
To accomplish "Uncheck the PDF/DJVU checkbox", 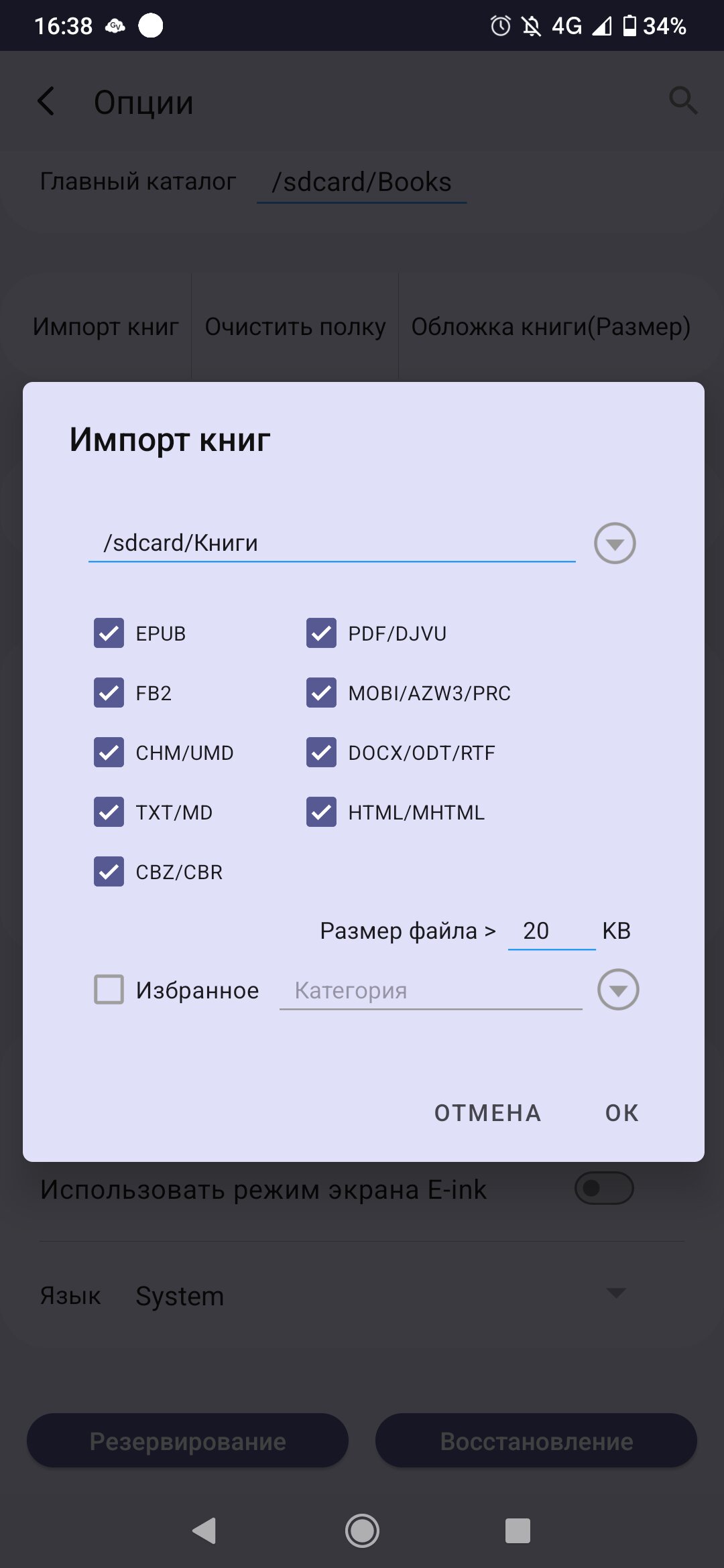I will (x=321, y=633).
